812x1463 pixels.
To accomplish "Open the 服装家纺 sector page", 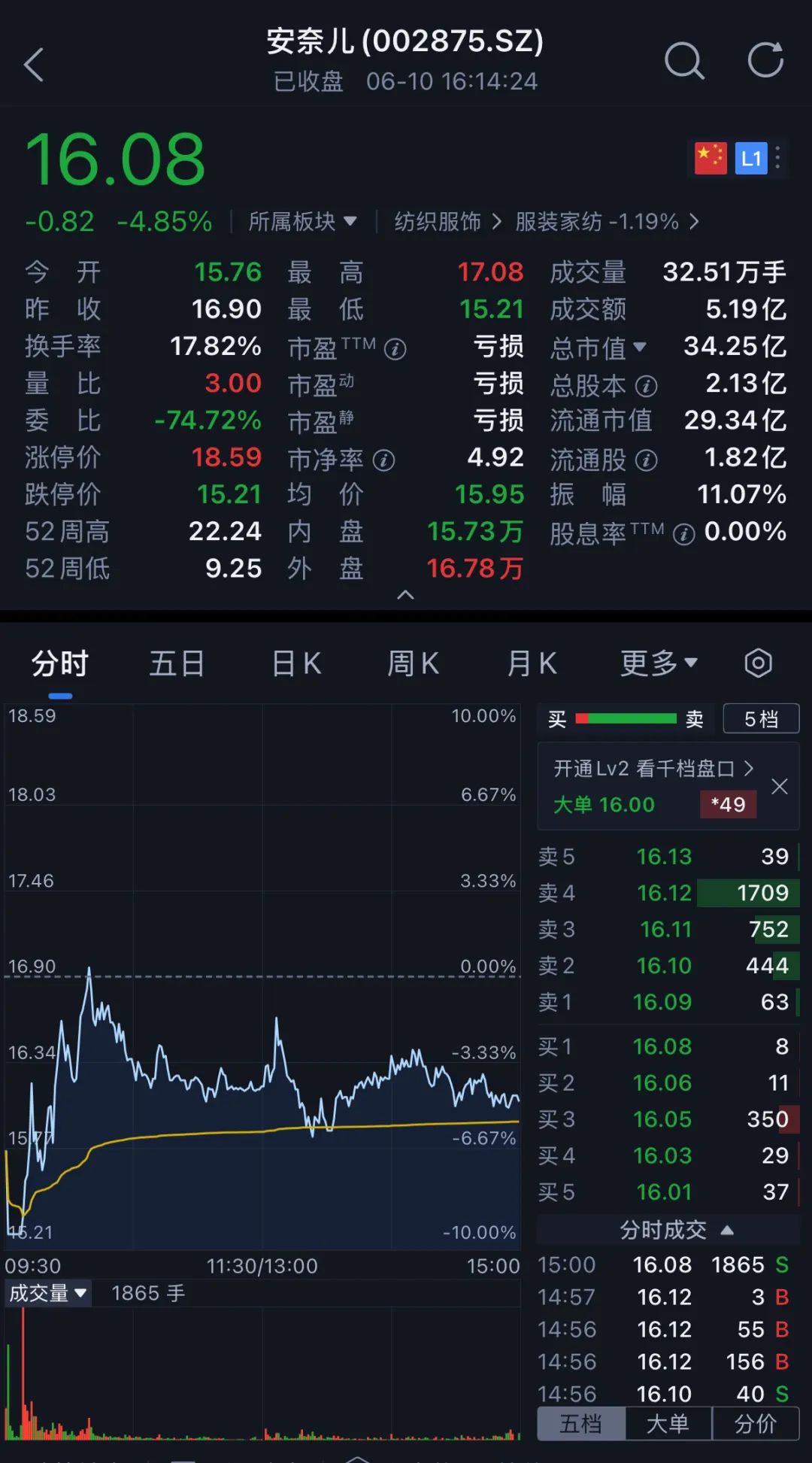I will pos(606,221).
